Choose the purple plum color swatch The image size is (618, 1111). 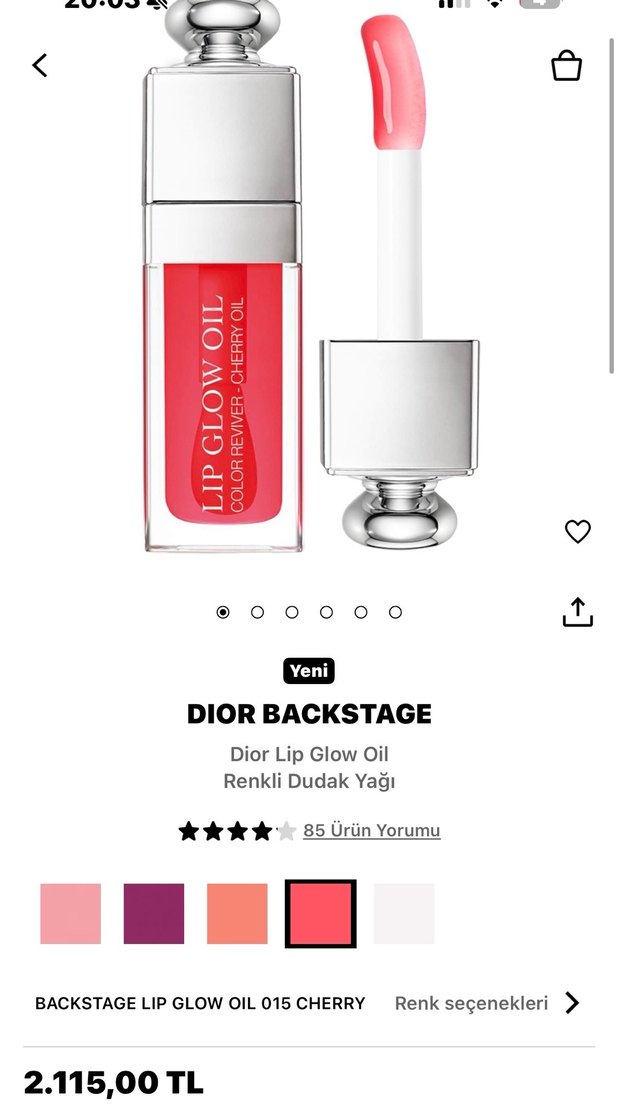pyautogui.click(x=154, y=913)
